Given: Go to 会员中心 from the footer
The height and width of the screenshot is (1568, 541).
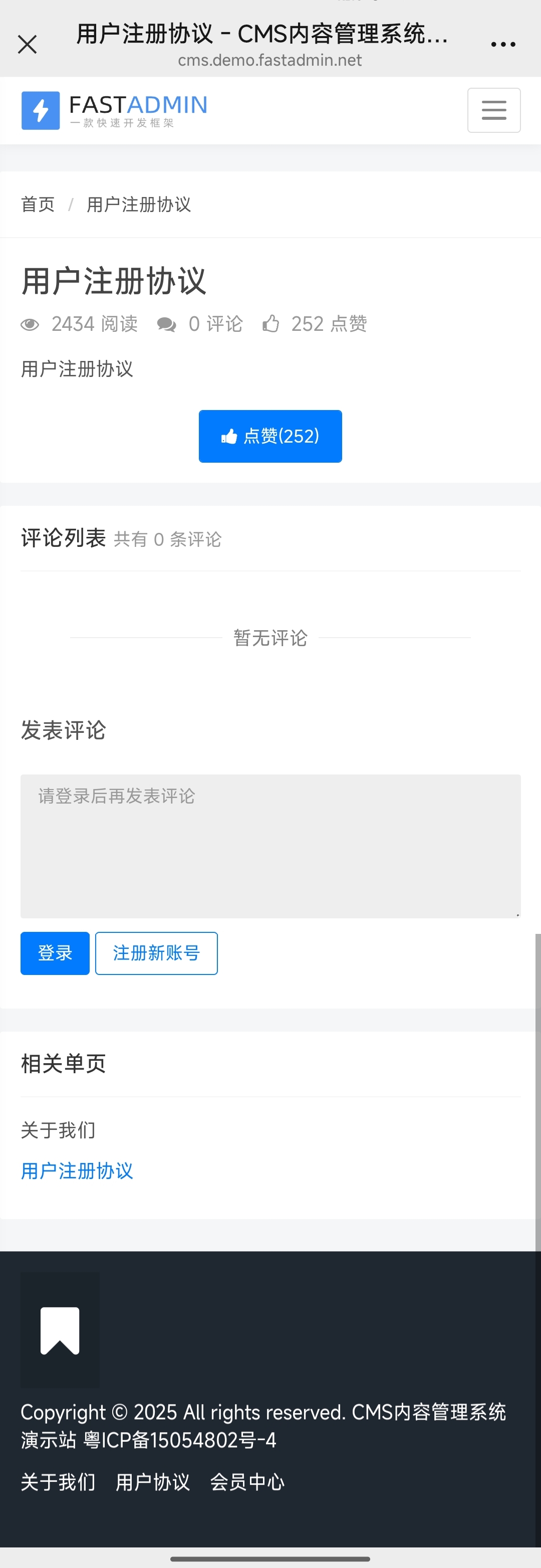Looking at the screenshot, I should coord(247,1482).
